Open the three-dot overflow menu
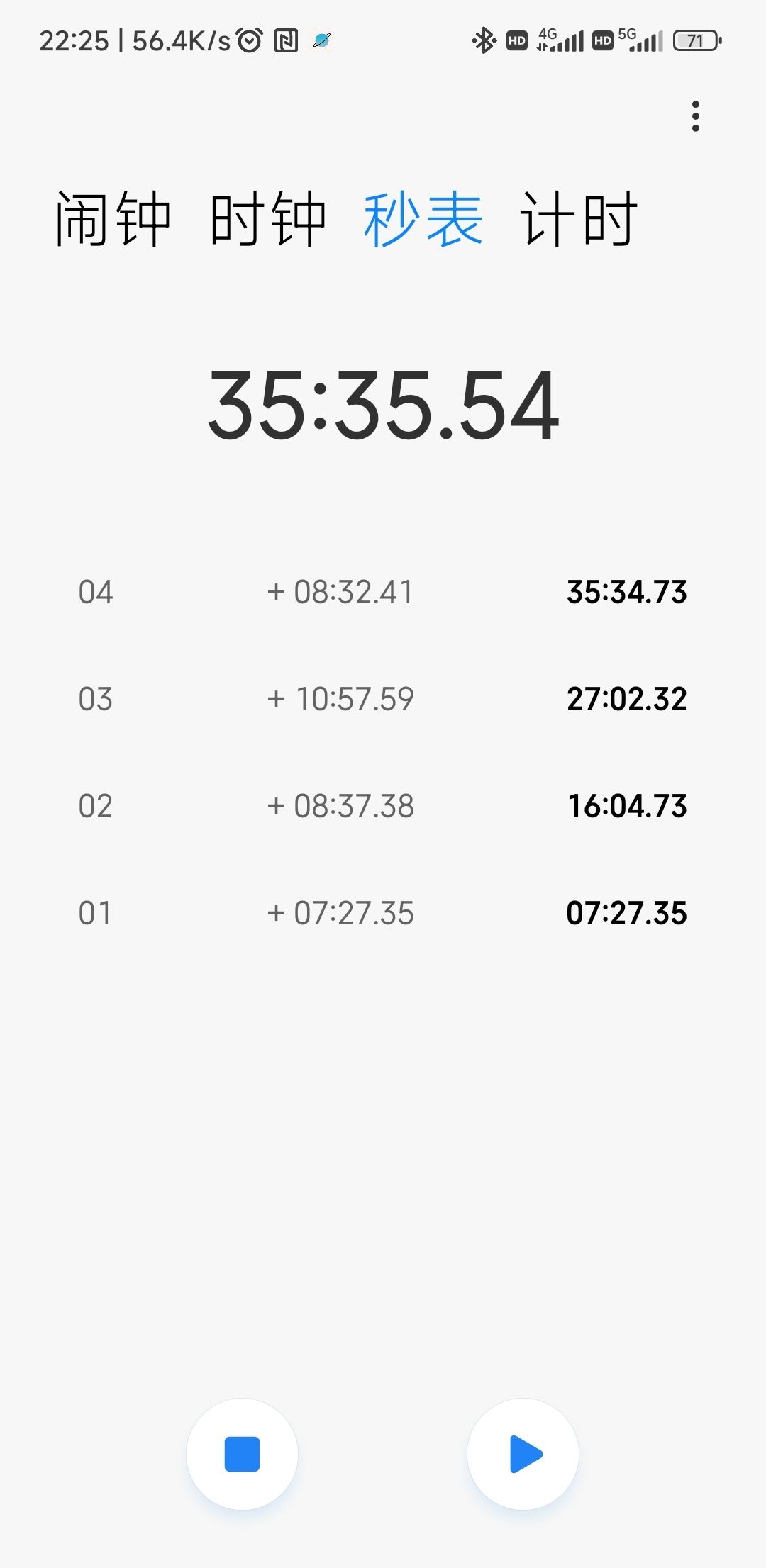Image resolution: width=766 pixels, height=1568 pixels. [x=695, y=116]
